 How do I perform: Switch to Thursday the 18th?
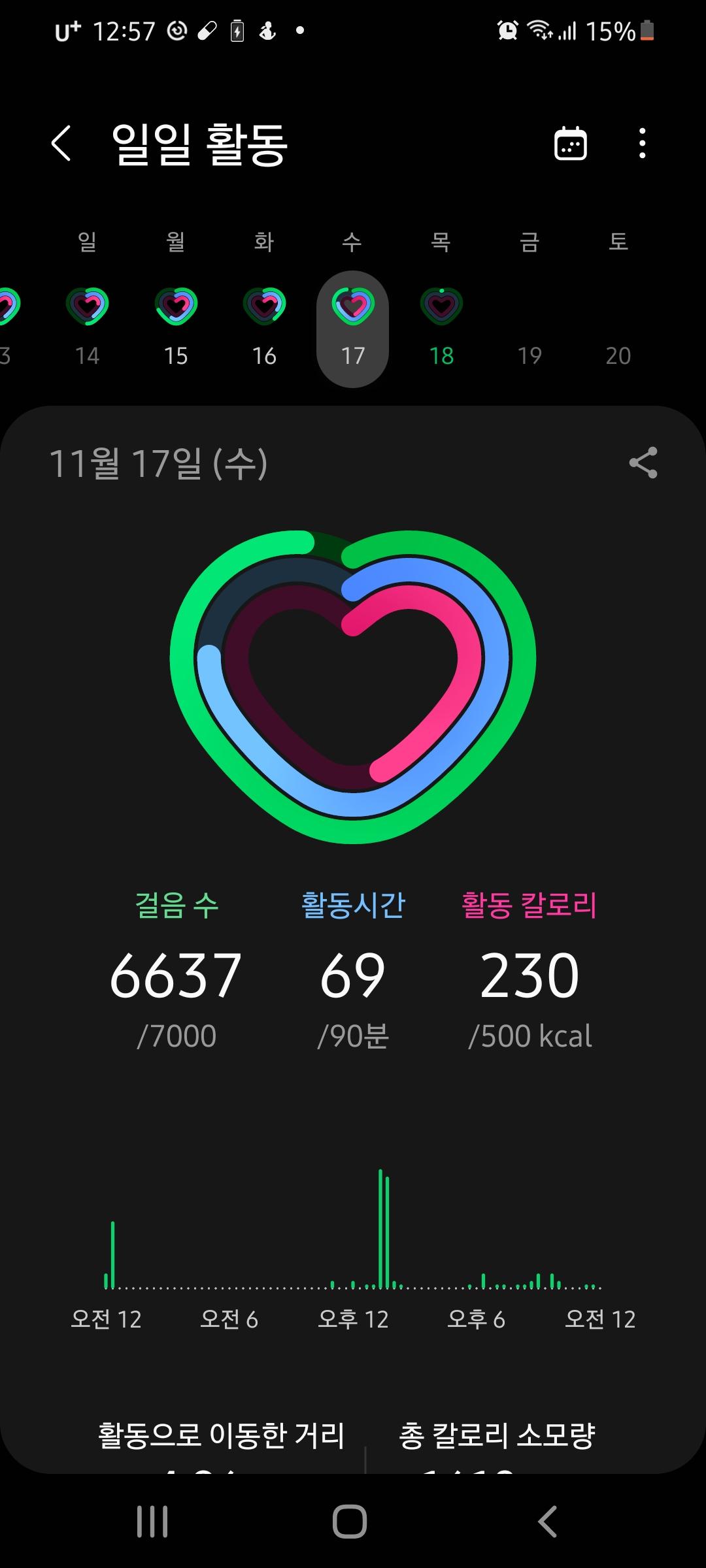(441, 327)
